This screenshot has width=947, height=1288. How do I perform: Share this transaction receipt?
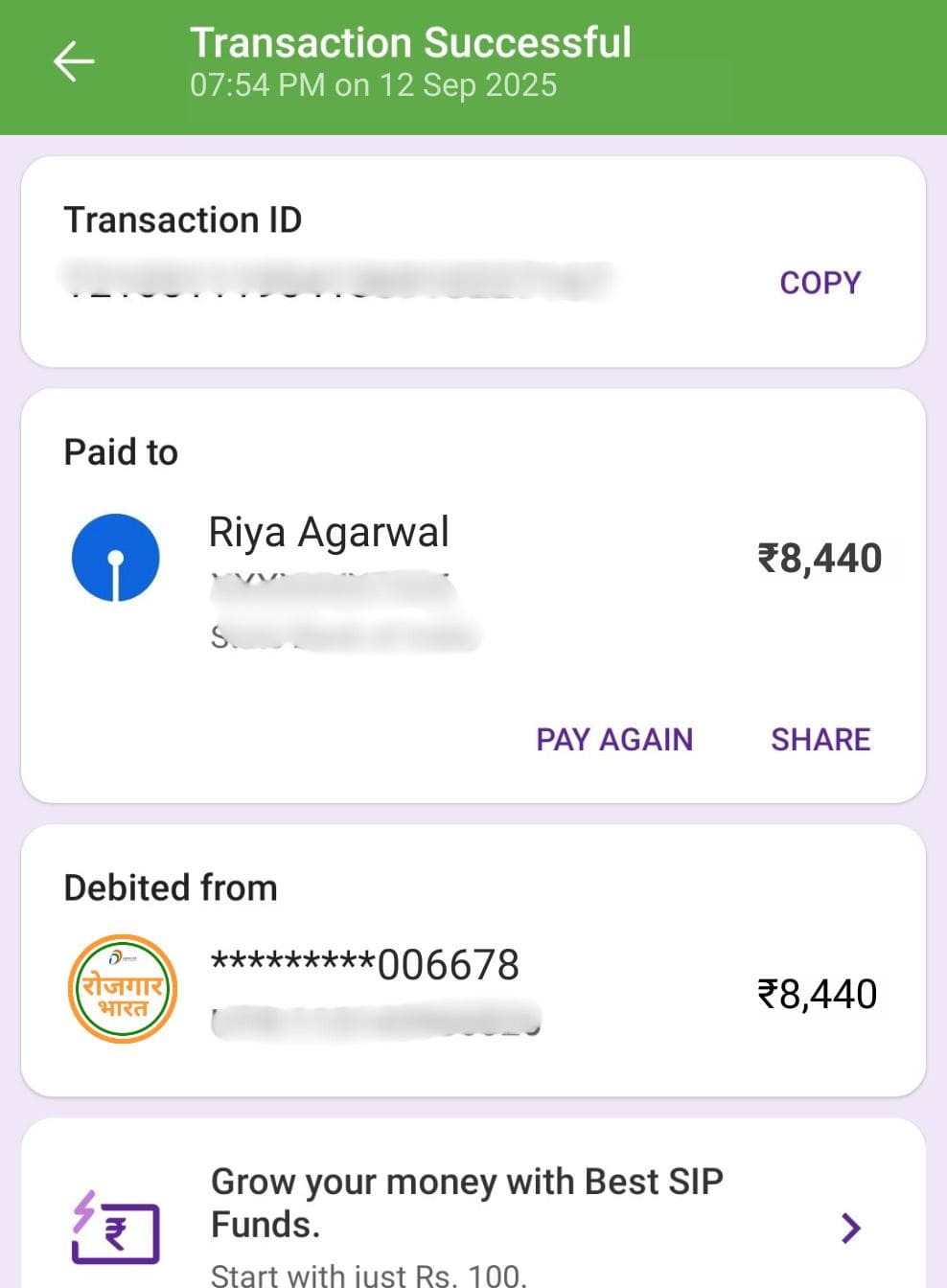click(x=820, y=739)
